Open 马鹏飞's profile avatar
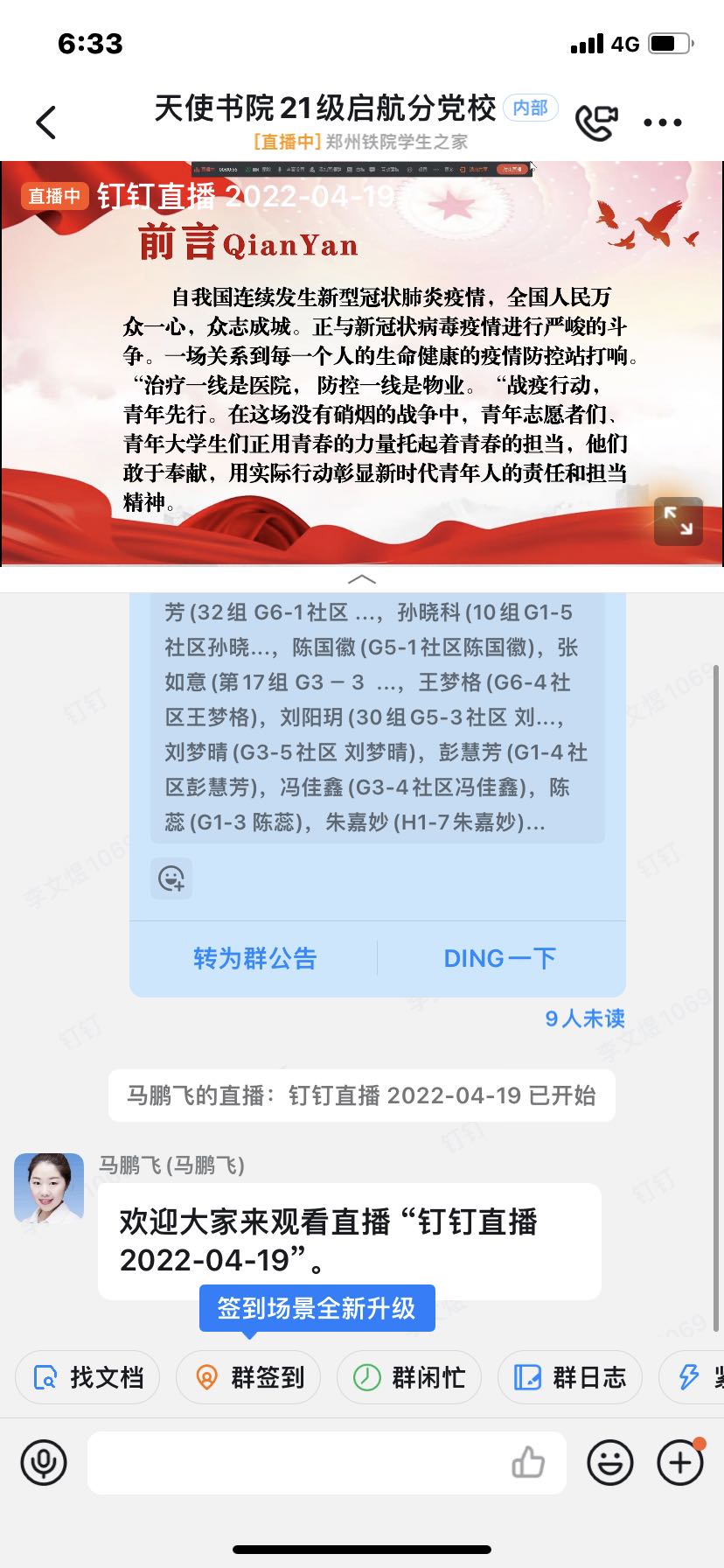This screenshot has width=724, height=1568. coord(49,1188)
